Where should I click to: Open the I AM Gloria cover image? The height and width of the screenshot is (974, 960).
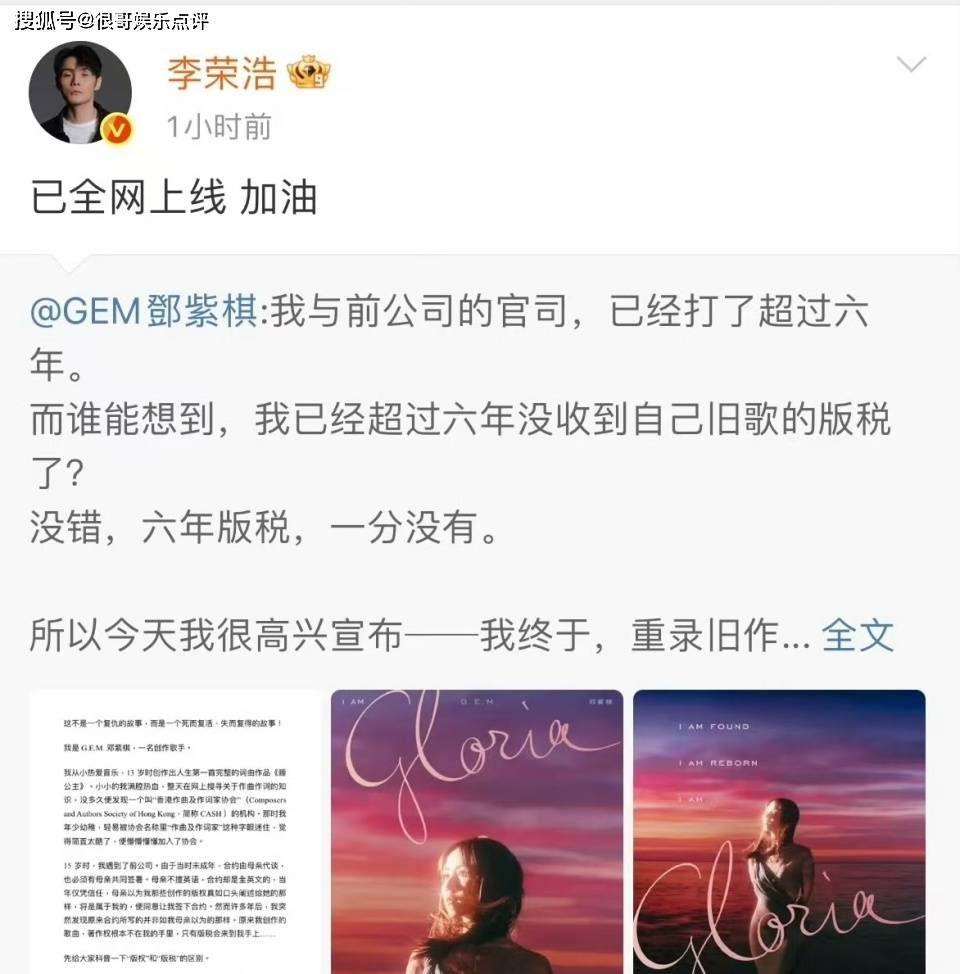coord(477,830)
